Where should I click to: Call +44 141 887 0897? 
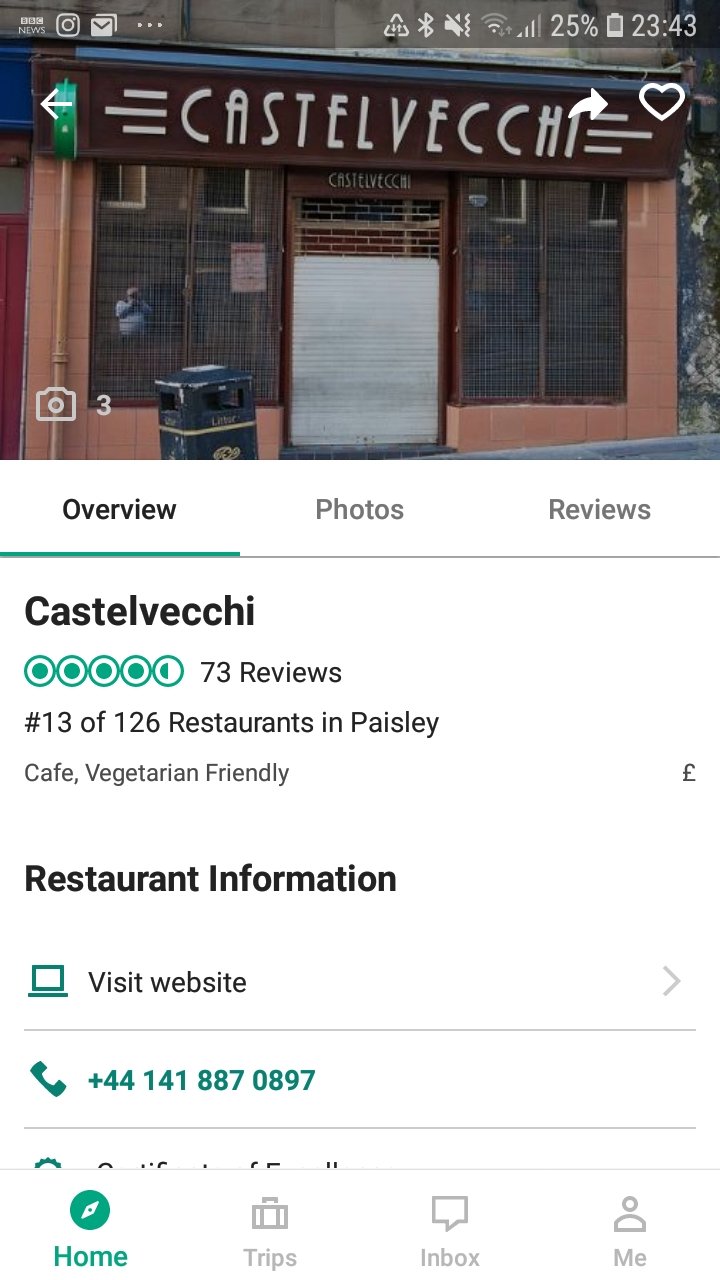click(201, 1080)
